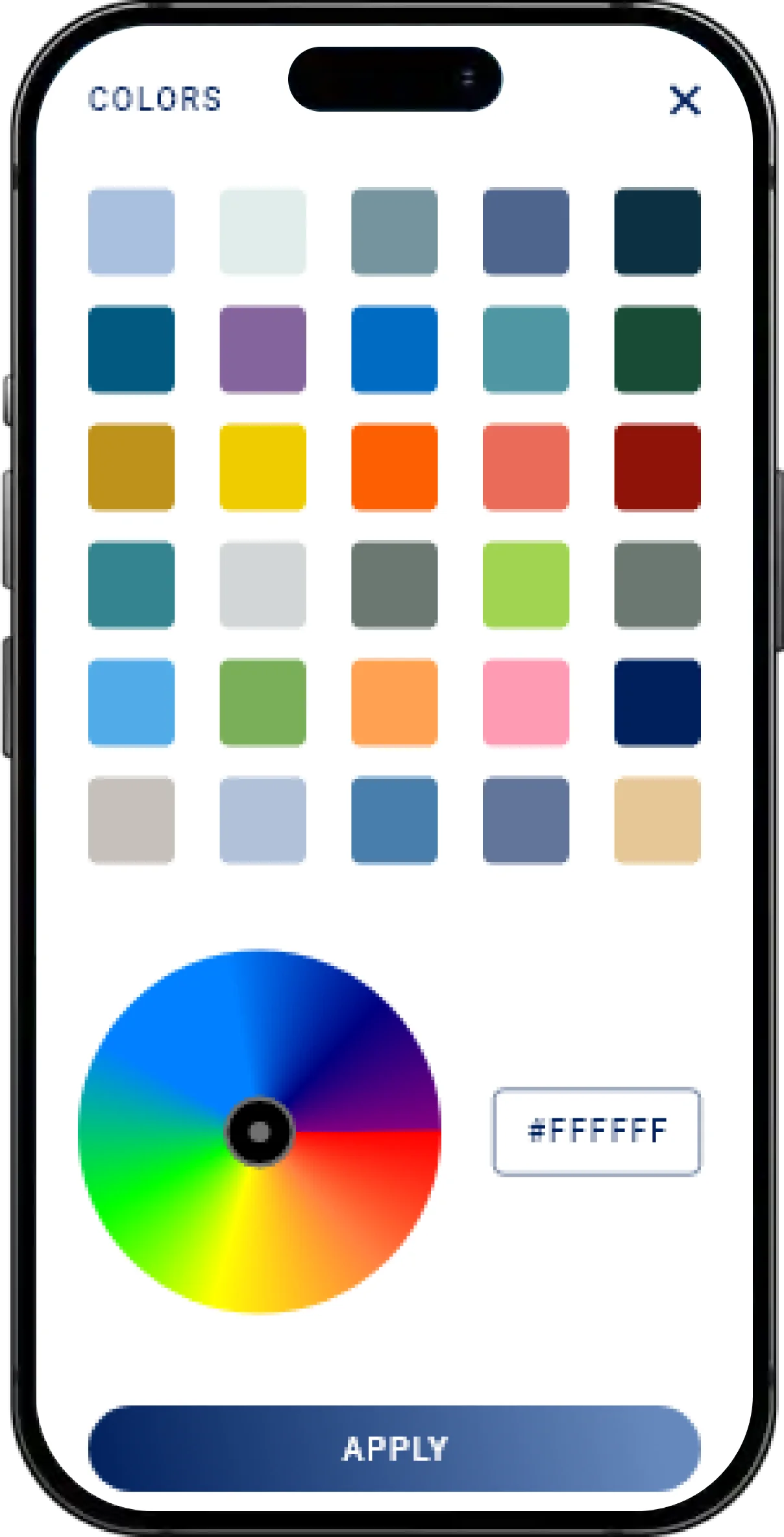Viewport: 784px width, 1537px height.
Task: Select the light gray swatch
Action: (x=263, y=585)
